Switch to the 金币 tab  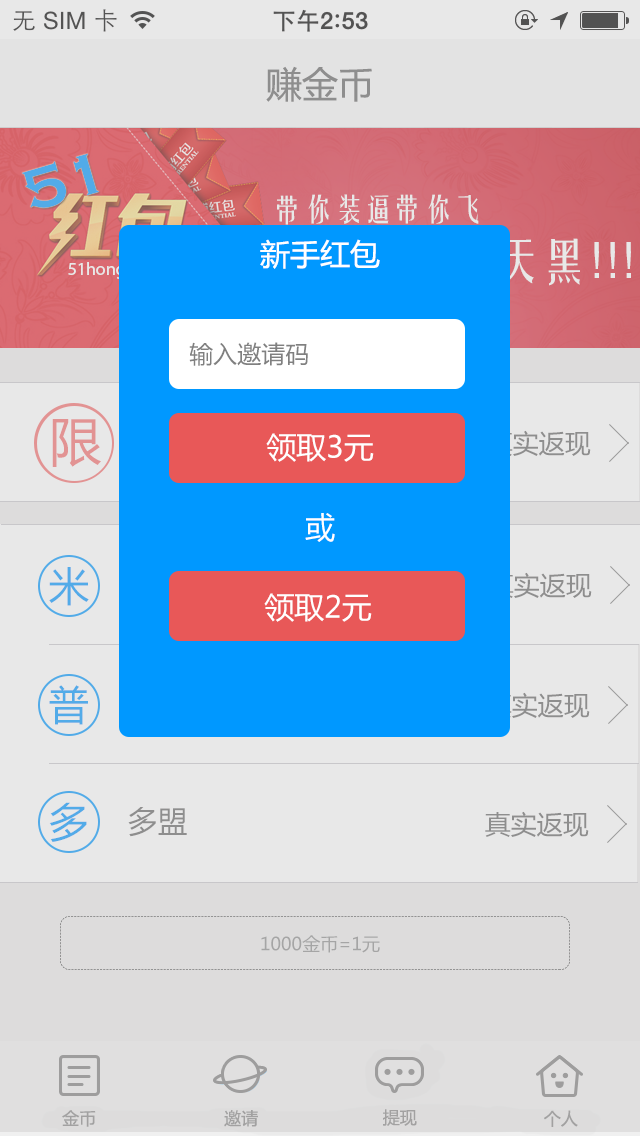[79, 1089]
